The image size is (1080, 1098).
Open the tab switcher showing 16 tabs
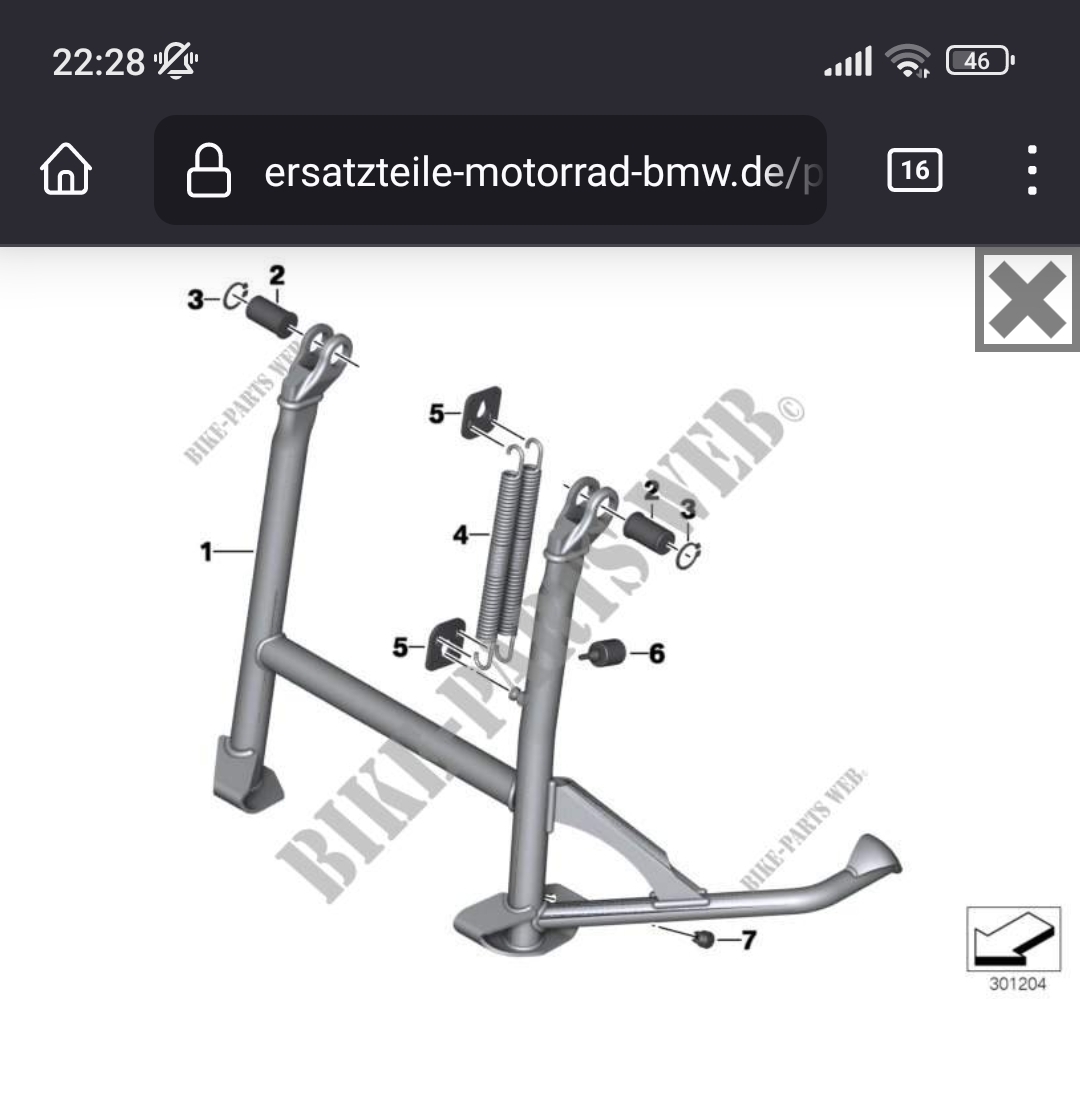click(914, 171)
